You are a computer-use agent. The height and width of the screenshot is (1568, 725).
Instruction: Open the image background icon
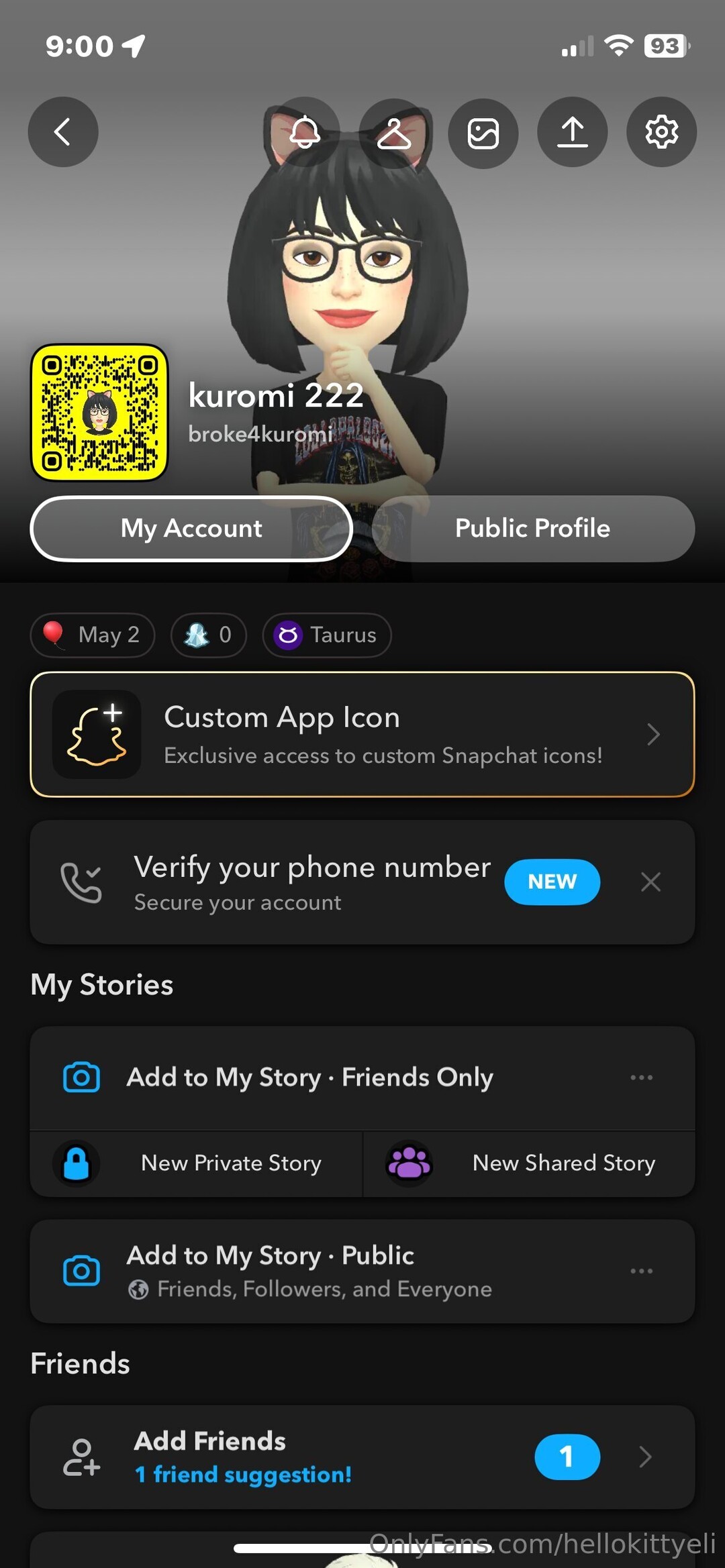[483, 133]
